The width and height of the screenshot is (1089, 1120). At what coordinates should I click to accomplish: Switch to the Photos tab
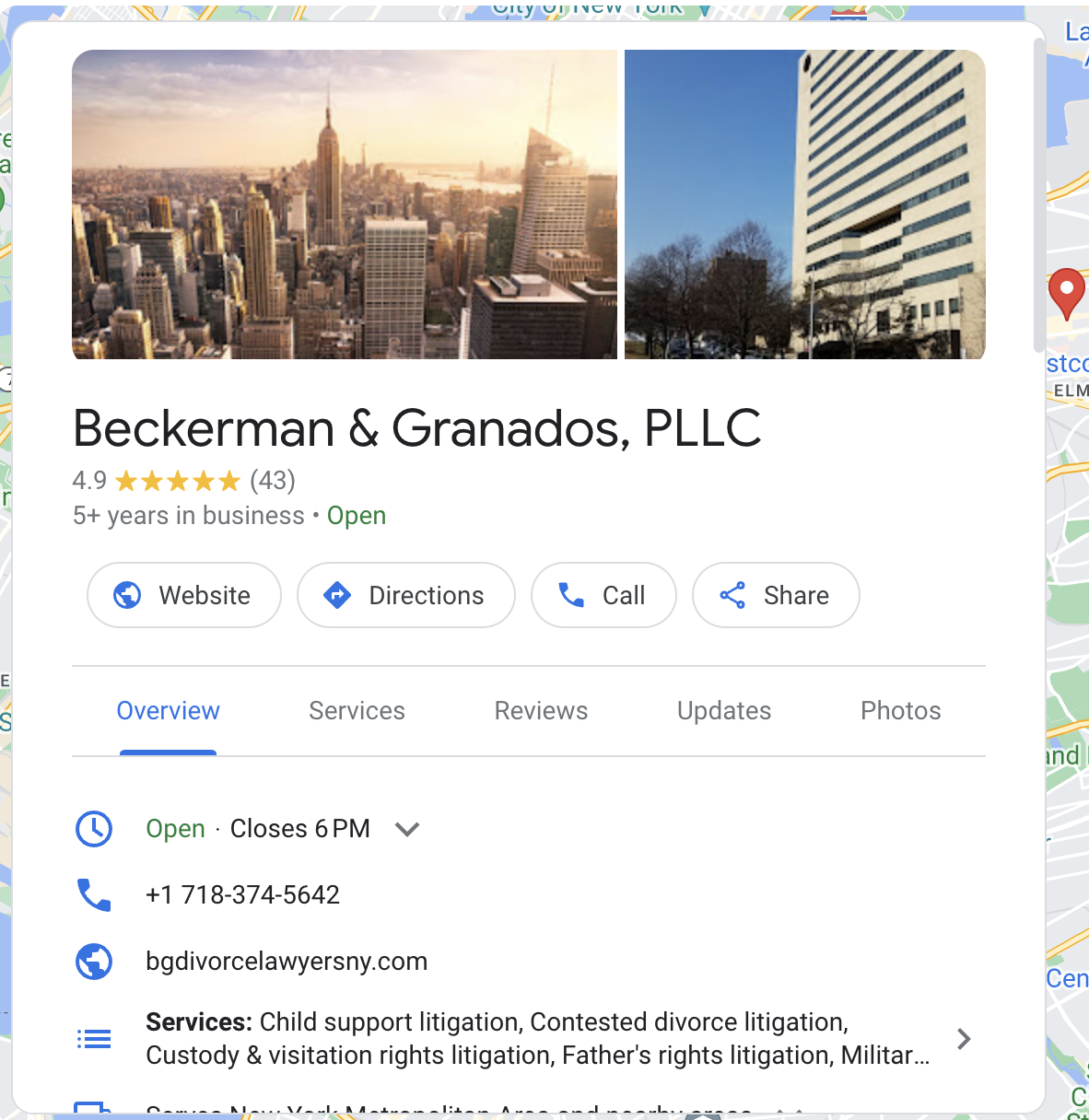point(900,711)
